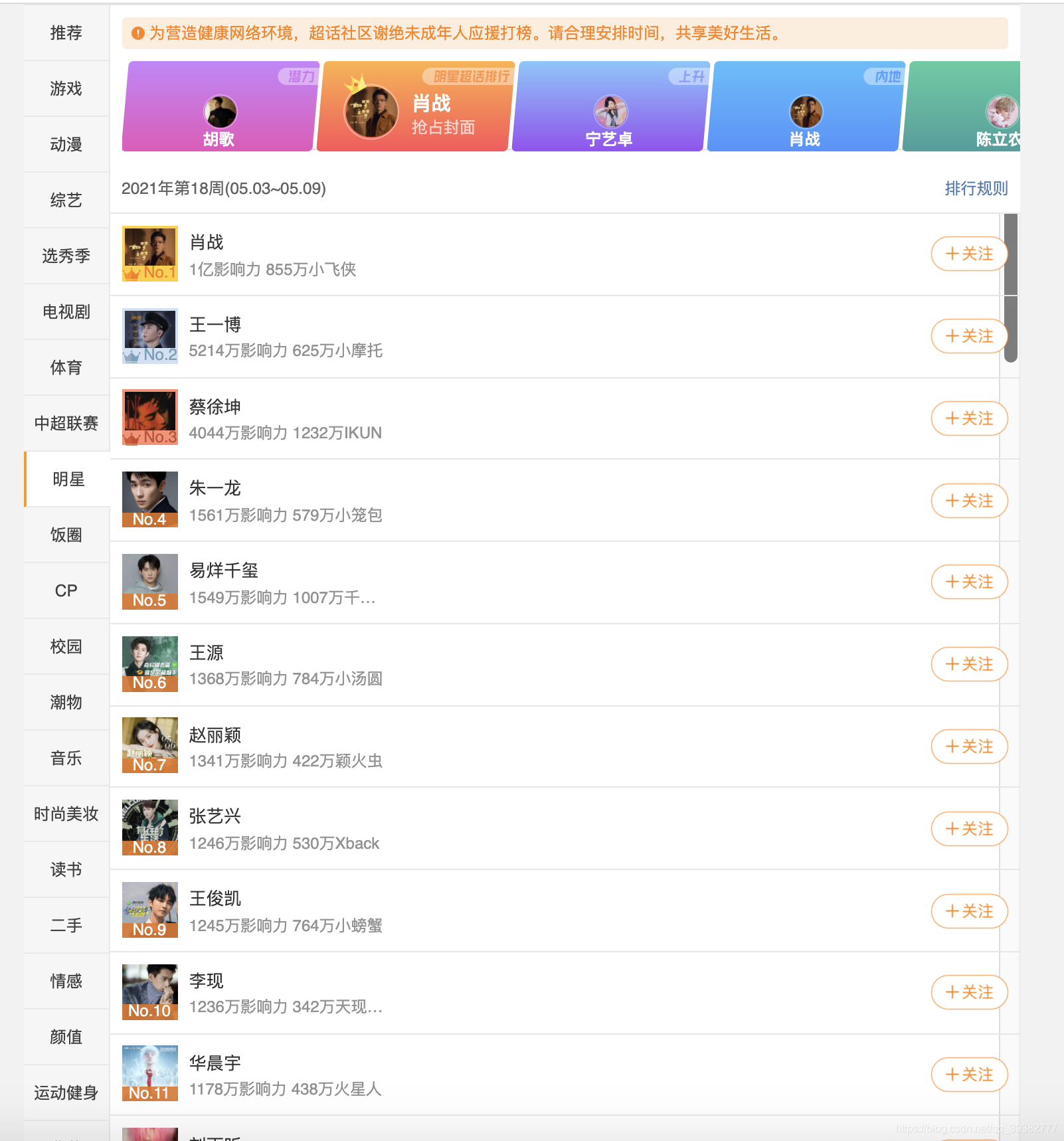The image size is (1064, 1141).
Task: Switch to the 饭圈 category
Action: point(66,535)
